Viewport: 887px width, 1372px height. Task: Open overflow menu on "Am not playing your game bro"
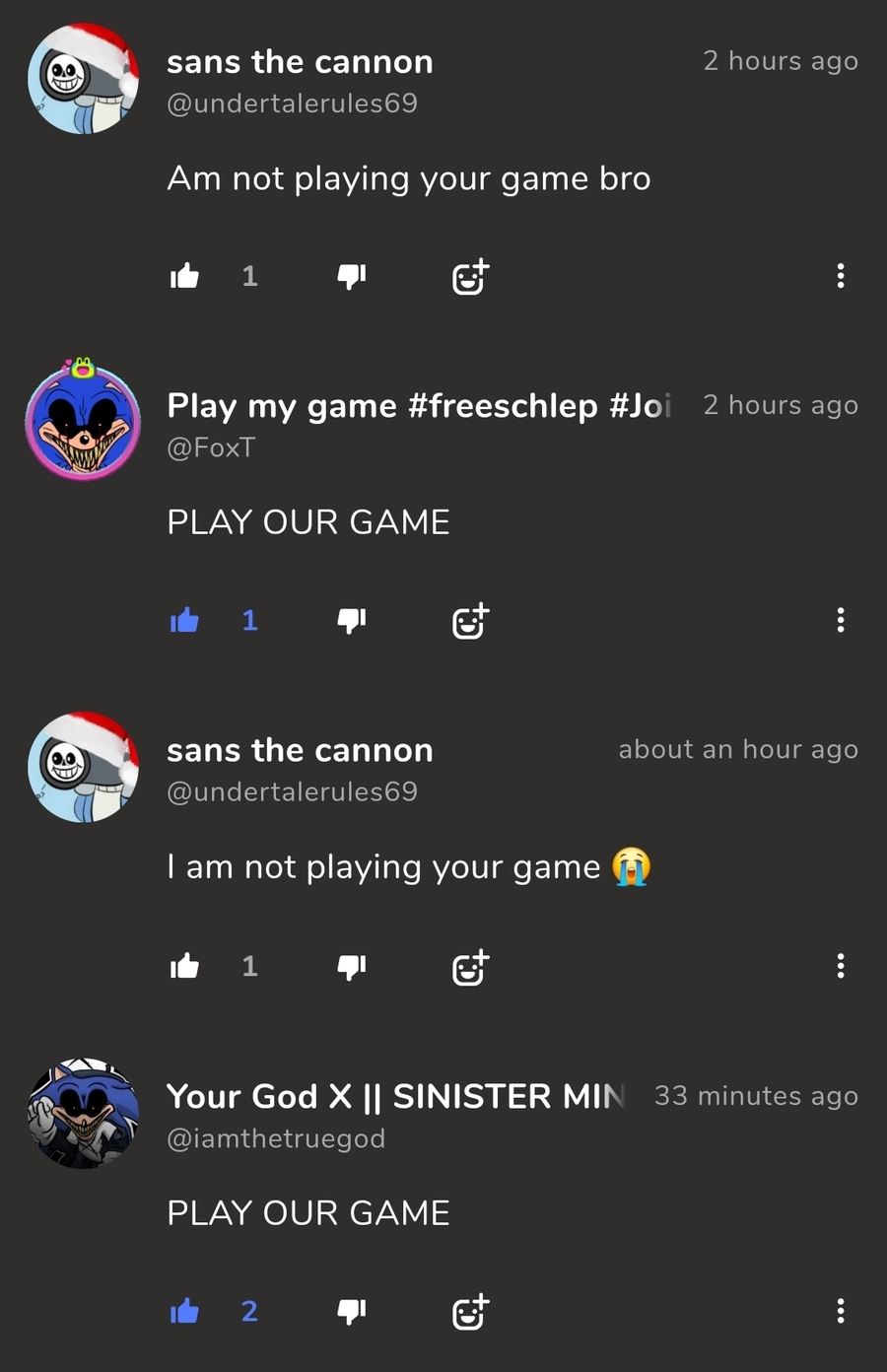point(841,276)
